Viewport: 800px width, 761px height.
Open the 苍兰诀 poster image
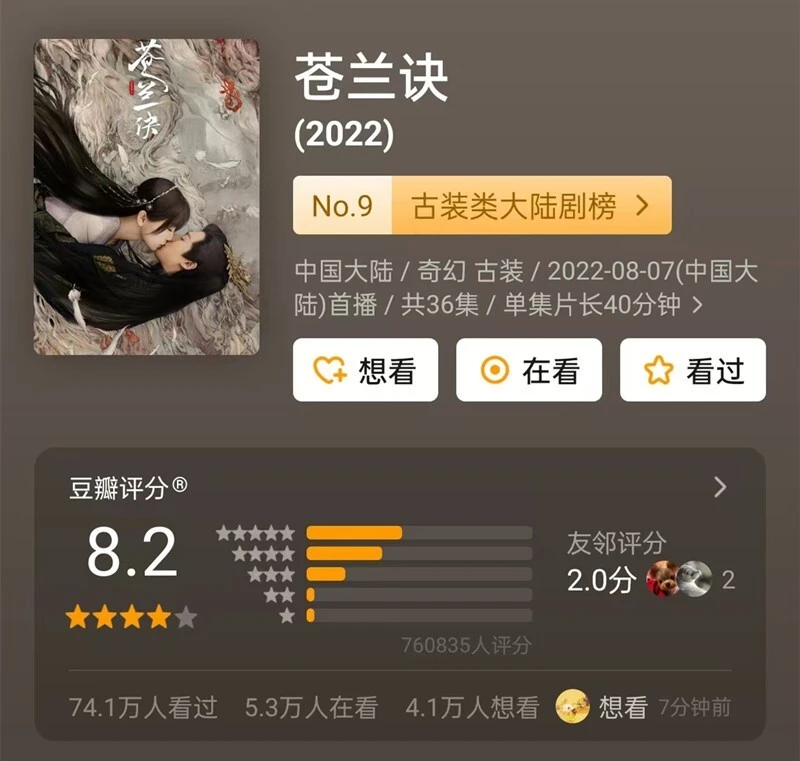147,196
